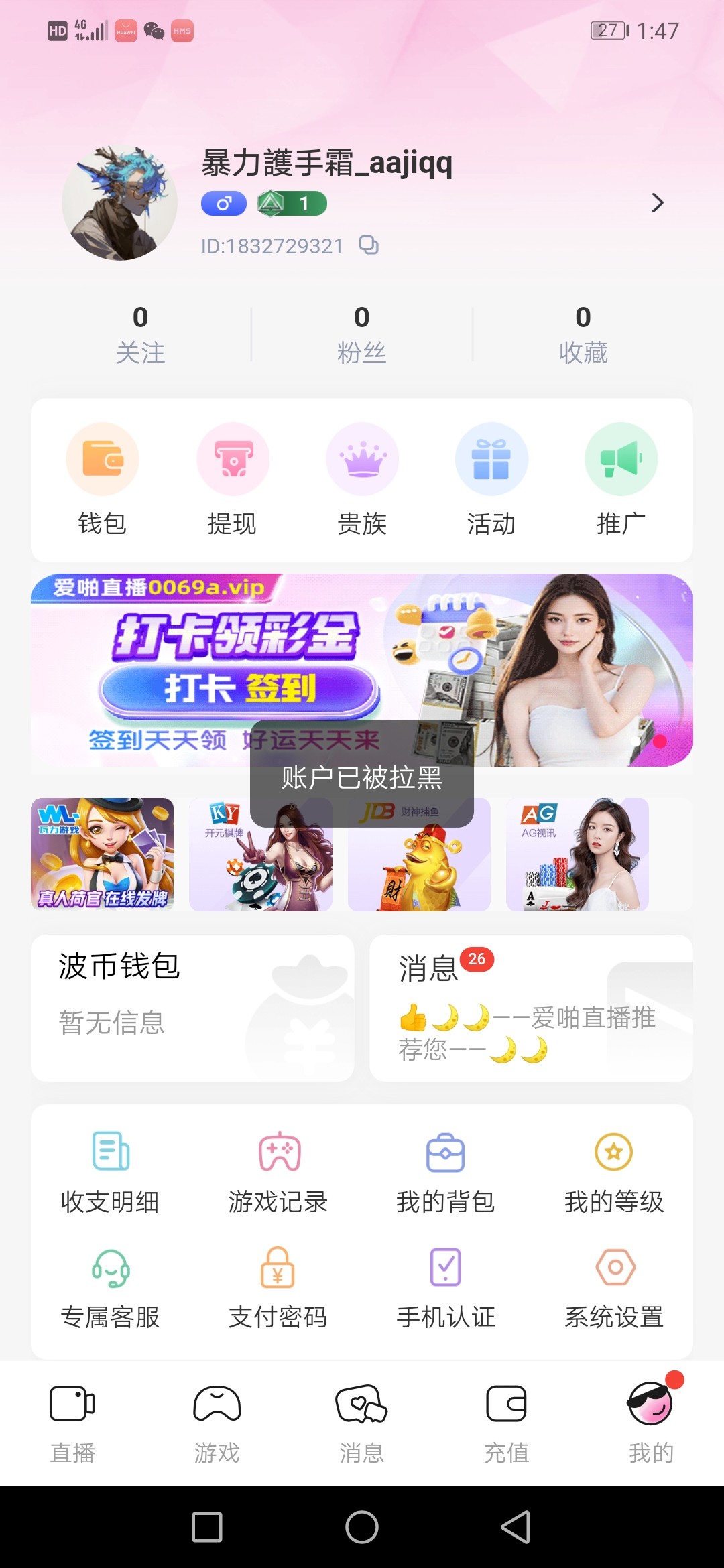Open the 消息 card with 26 unread
This screenshot has width=724, height=1568.
(531, 1007)
